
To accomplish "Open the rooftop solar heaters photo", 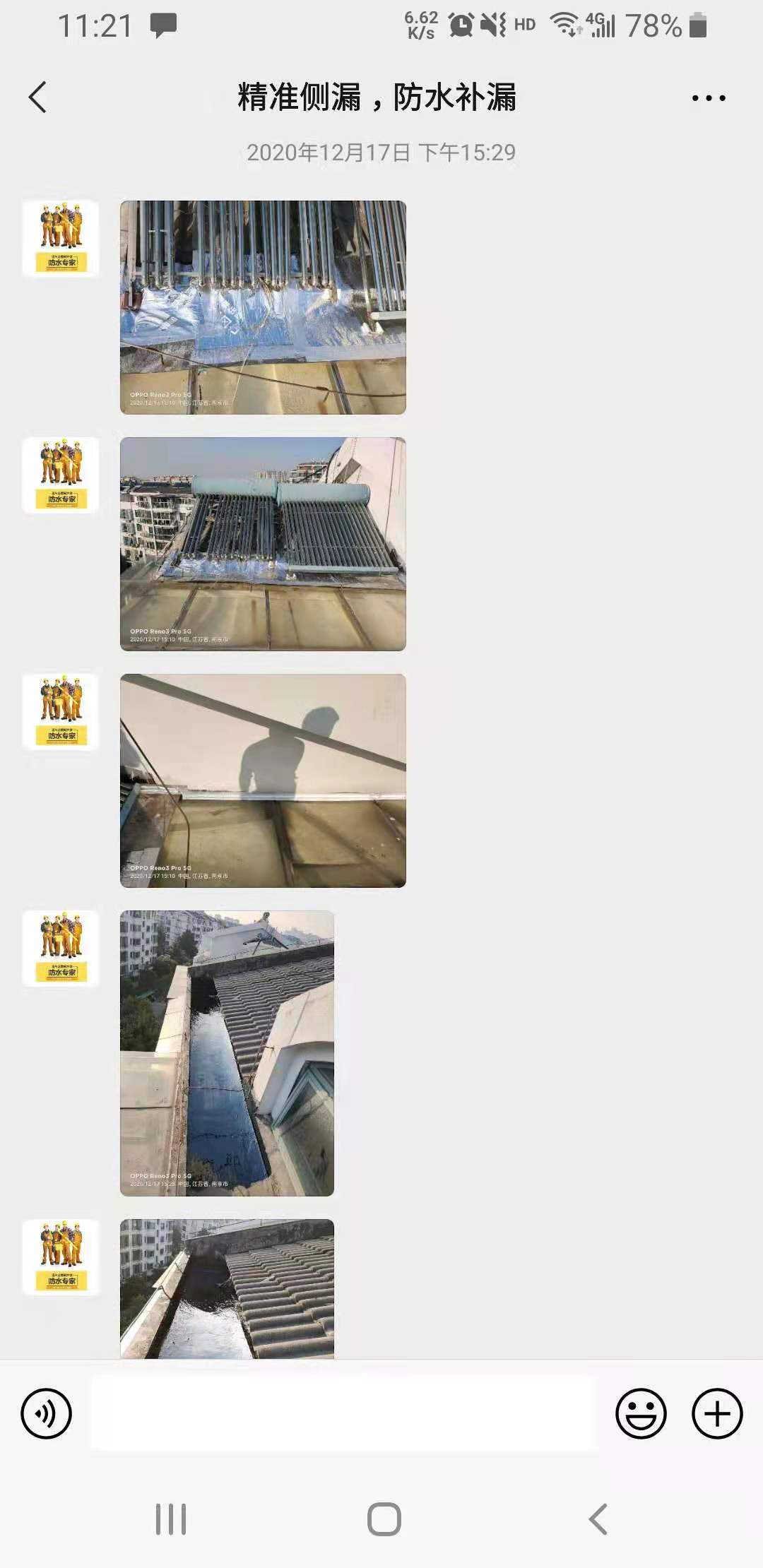I will click(263, 544).
